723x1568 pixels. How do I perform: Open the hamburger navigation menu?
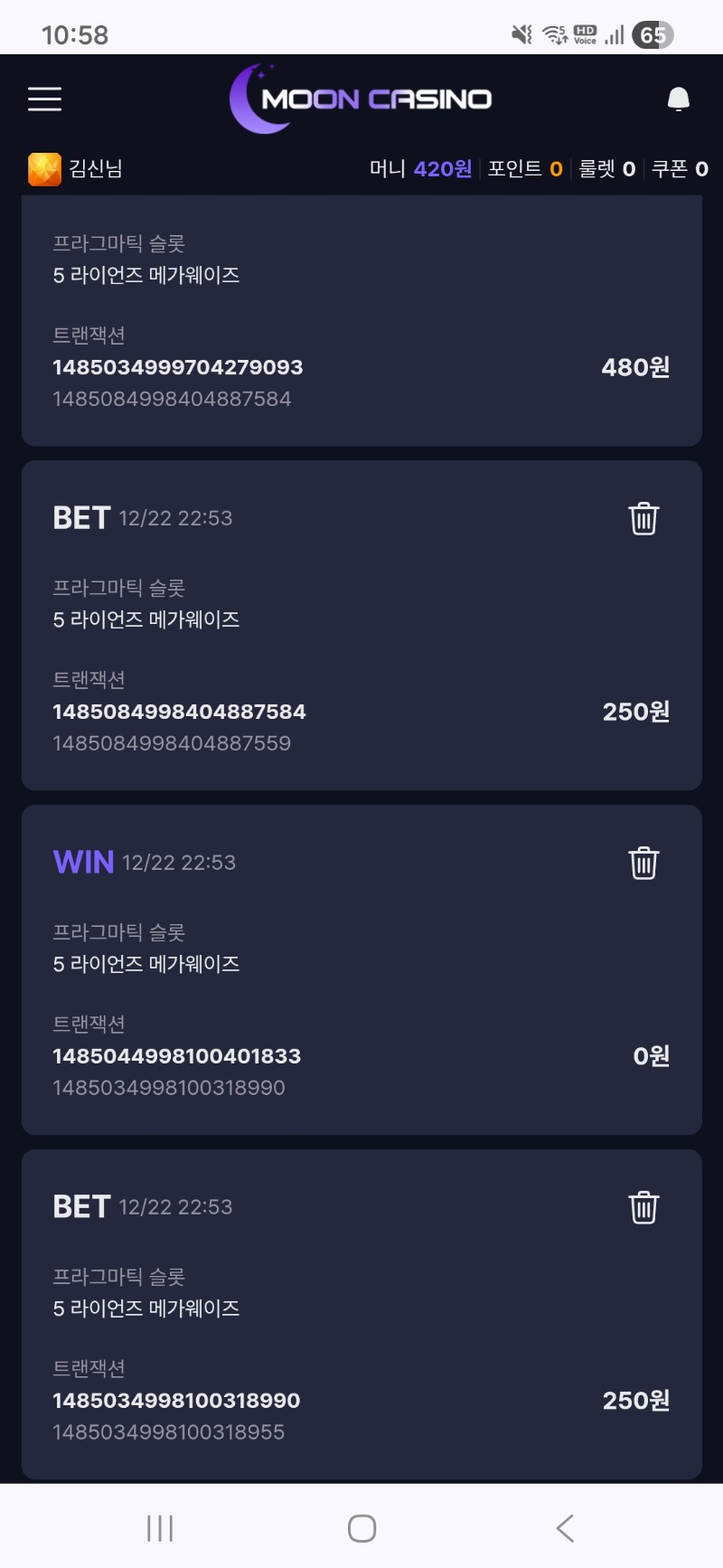(43, 99)
